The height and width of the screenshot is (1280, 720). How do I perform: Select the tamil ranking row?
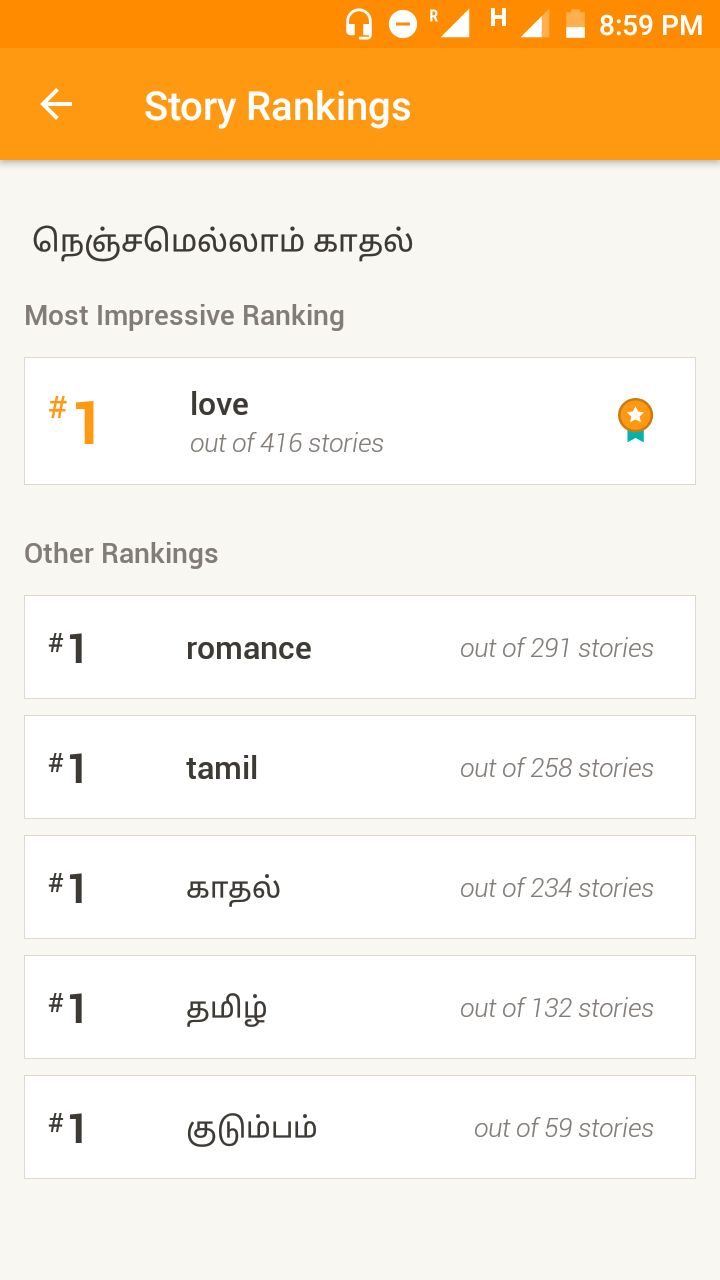(x=360, y=767)
